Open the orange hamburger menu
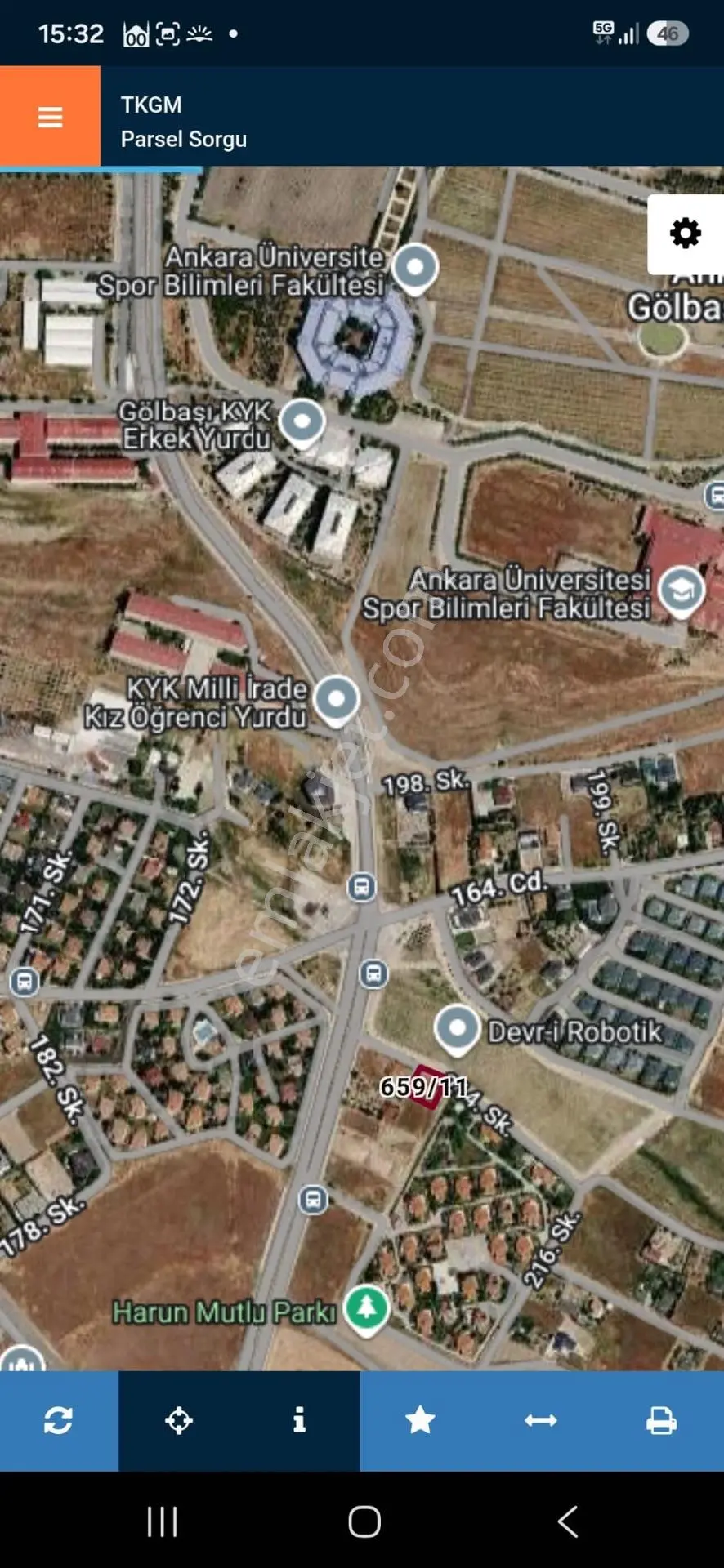Viewport: 724px width, 1568px height. pos(50,117)
